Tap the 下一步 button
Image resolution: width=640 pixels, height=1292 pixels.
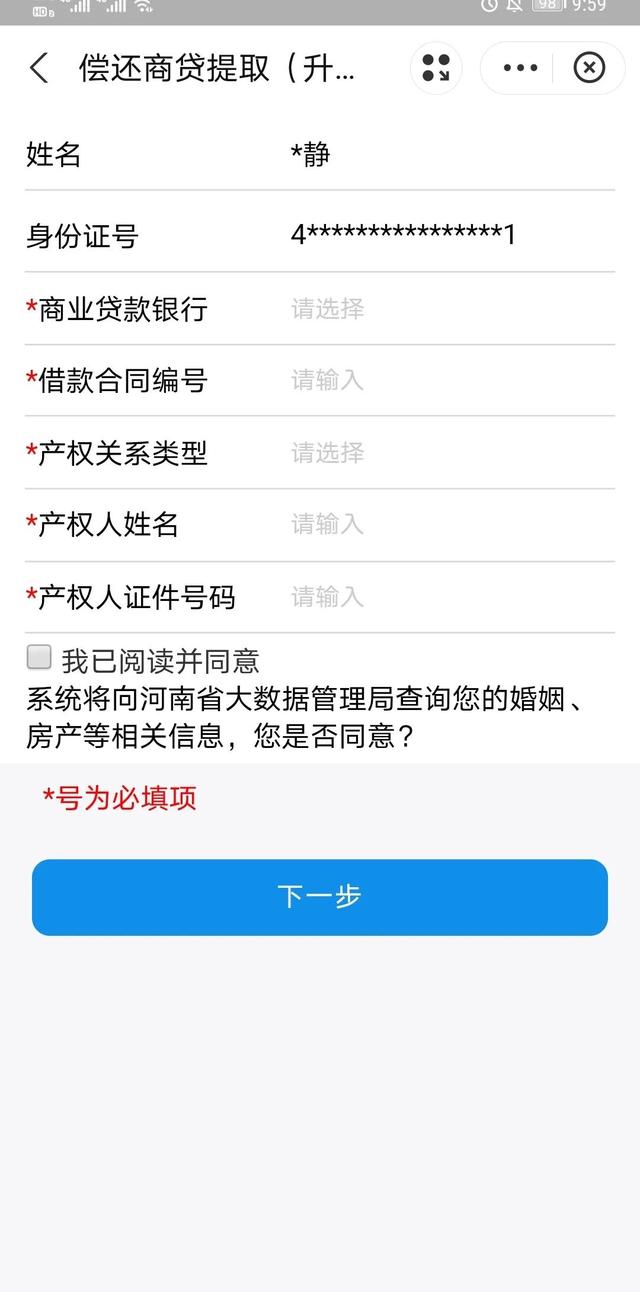coord(320,897)
